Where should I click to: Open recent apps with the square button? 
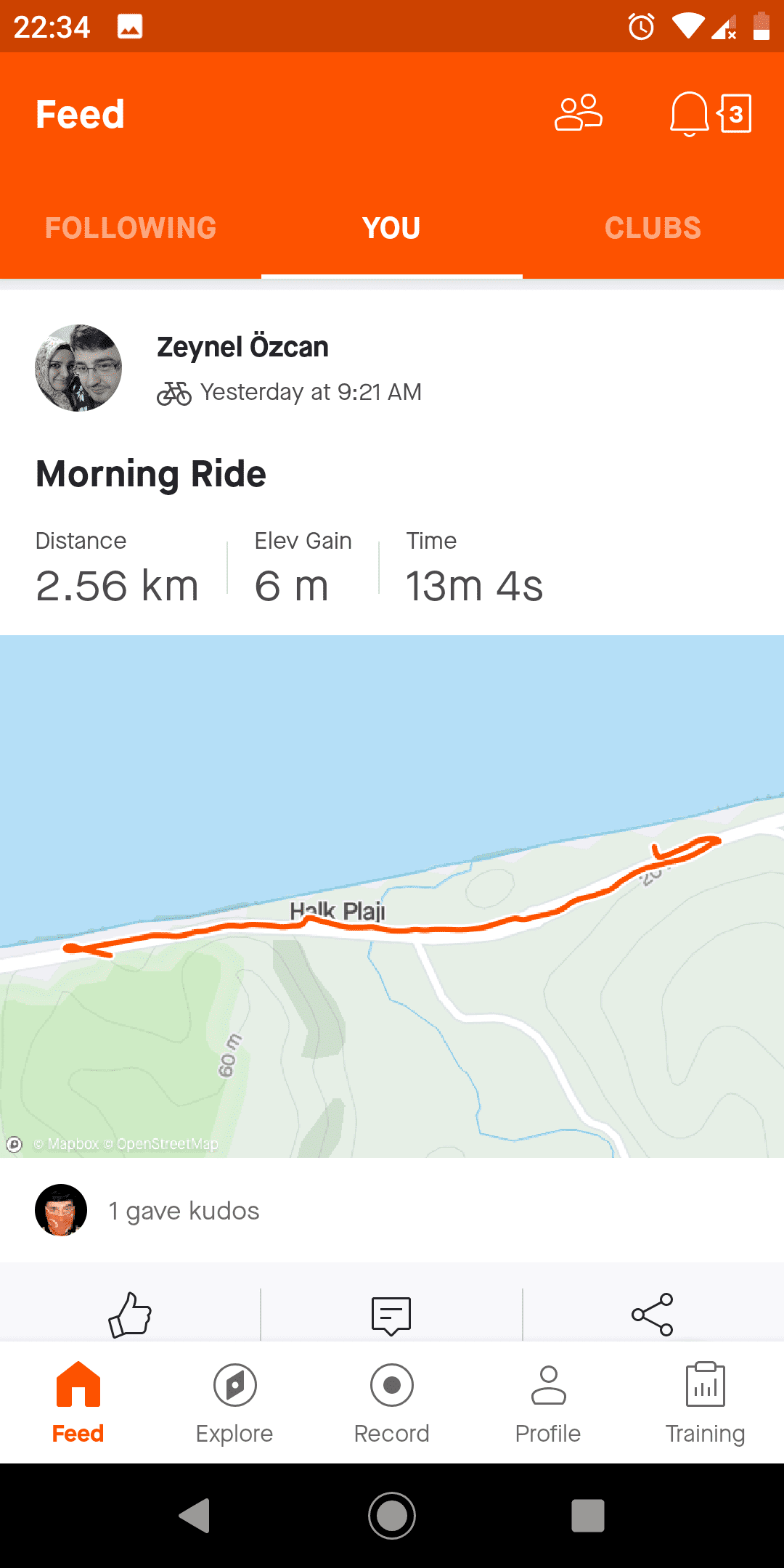(587, 1516)
